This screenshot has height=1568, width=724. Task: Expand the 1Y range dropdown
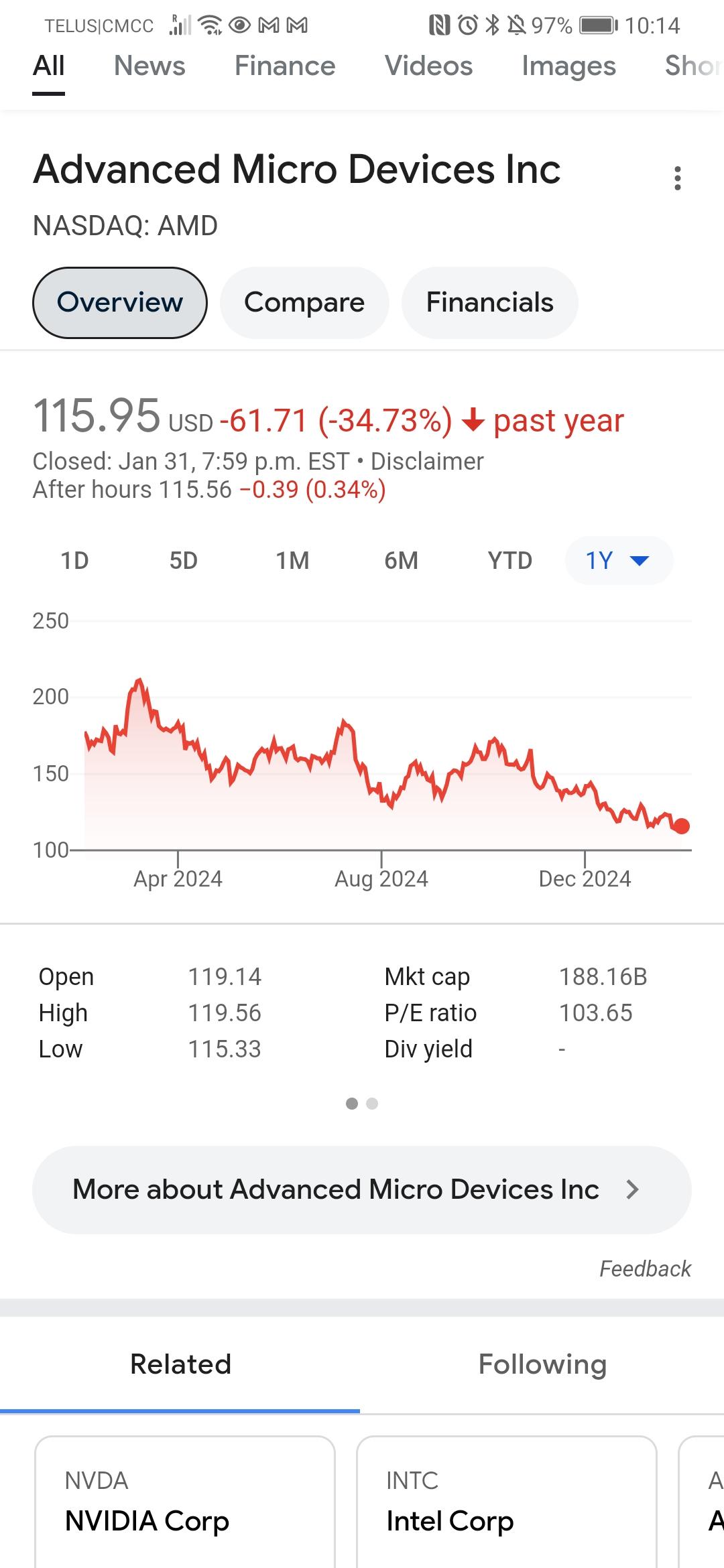618,560
